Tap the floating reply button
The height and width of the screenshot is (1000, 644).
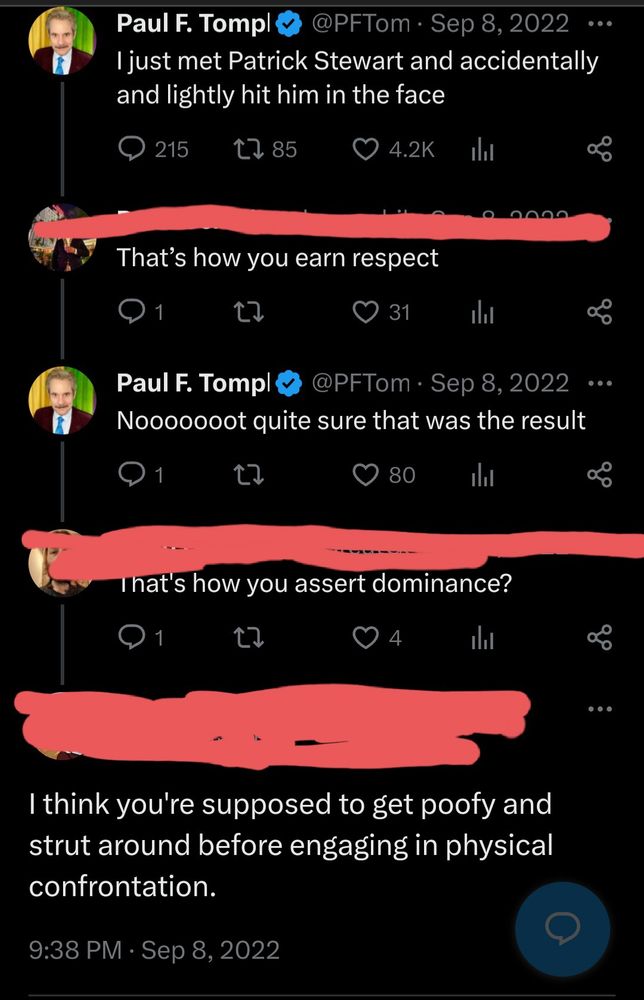pos(562,929)
